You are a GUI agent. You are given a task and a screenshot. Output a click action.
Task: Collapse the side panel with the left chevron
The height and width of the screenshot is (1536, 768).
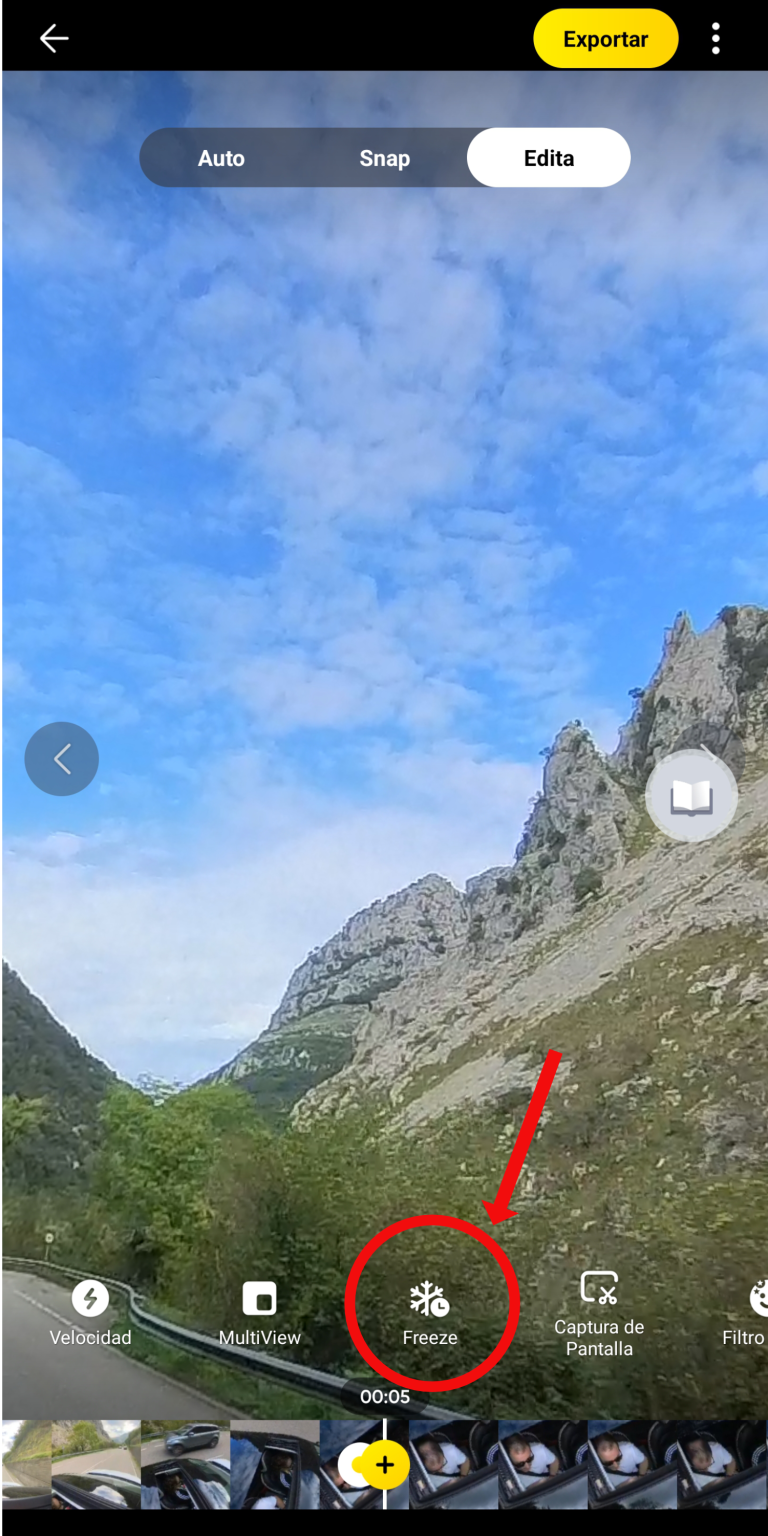61,758
